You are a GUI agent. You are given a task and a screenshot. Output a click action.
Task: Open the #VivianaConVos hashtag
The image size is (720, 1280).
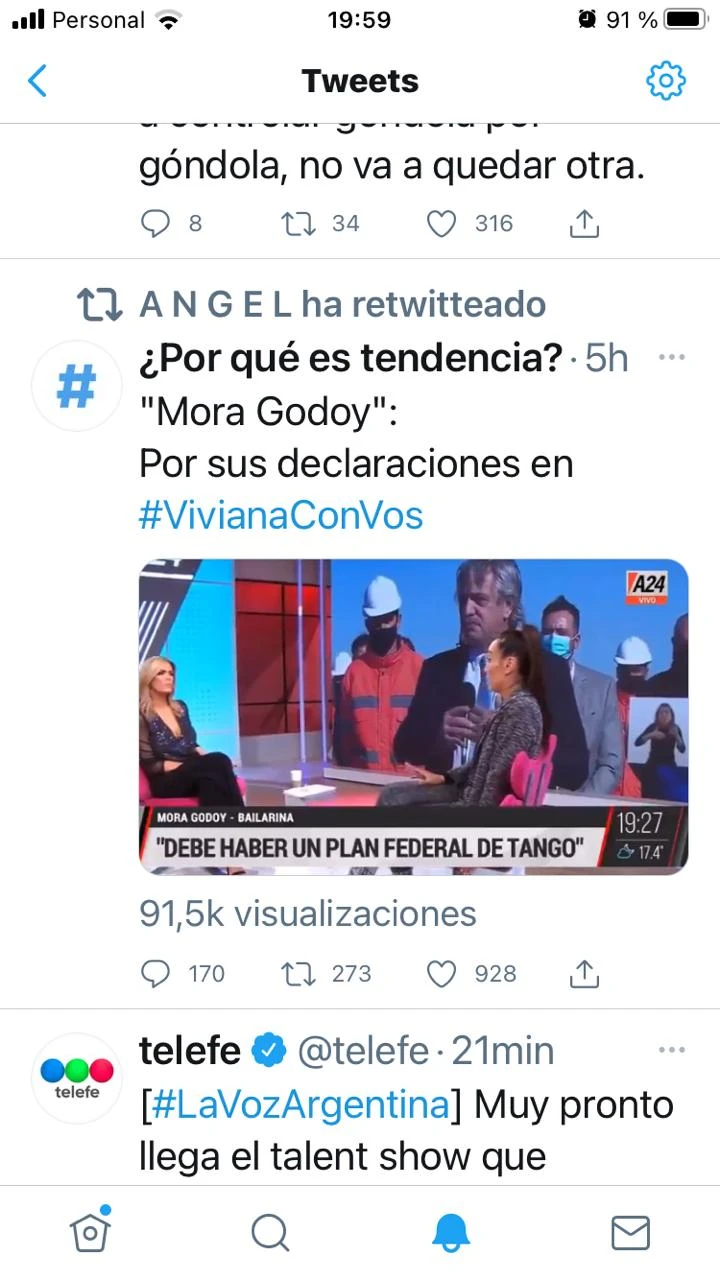[281, 515]
